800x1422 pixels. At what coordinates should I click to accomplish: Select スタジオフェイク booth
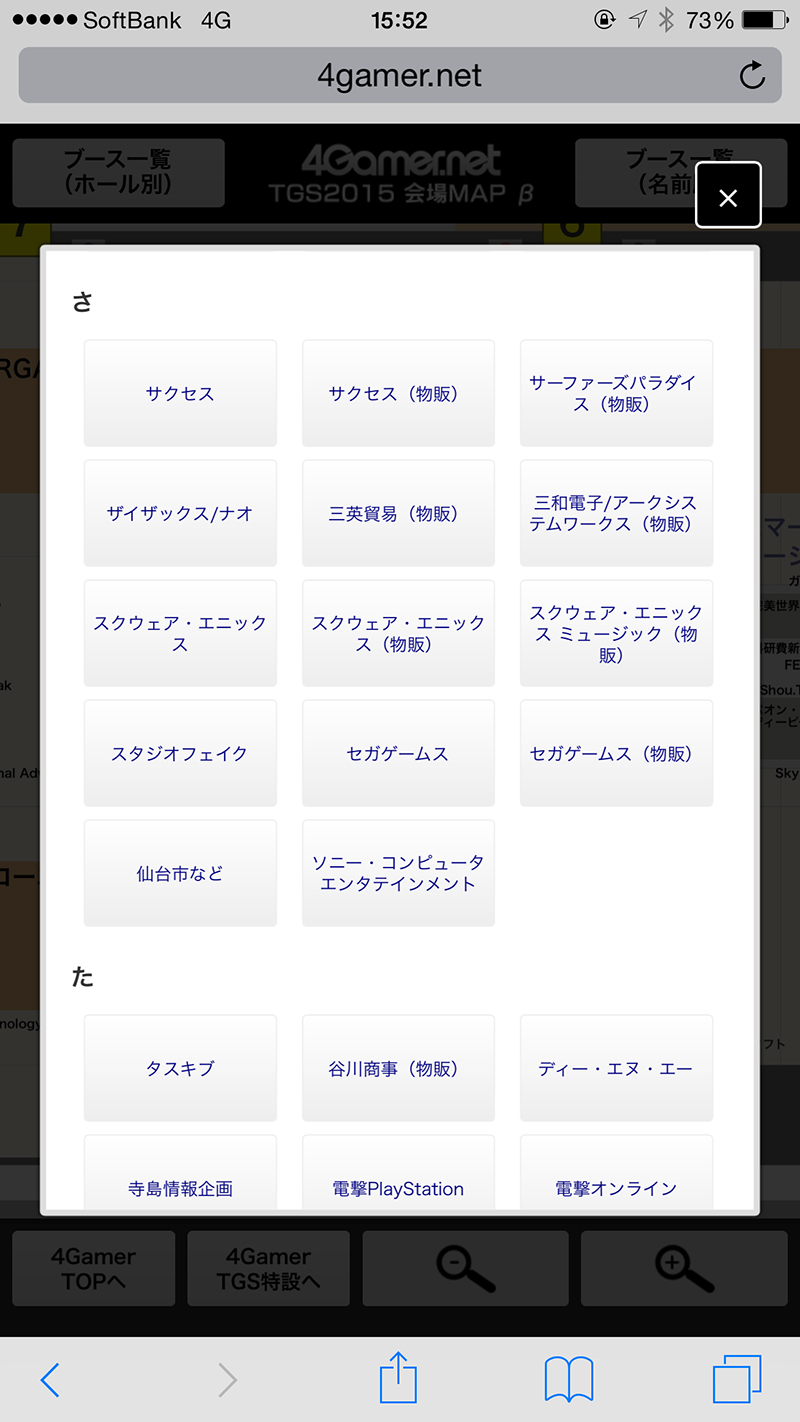pyautogui.click(x=180, y=753)
